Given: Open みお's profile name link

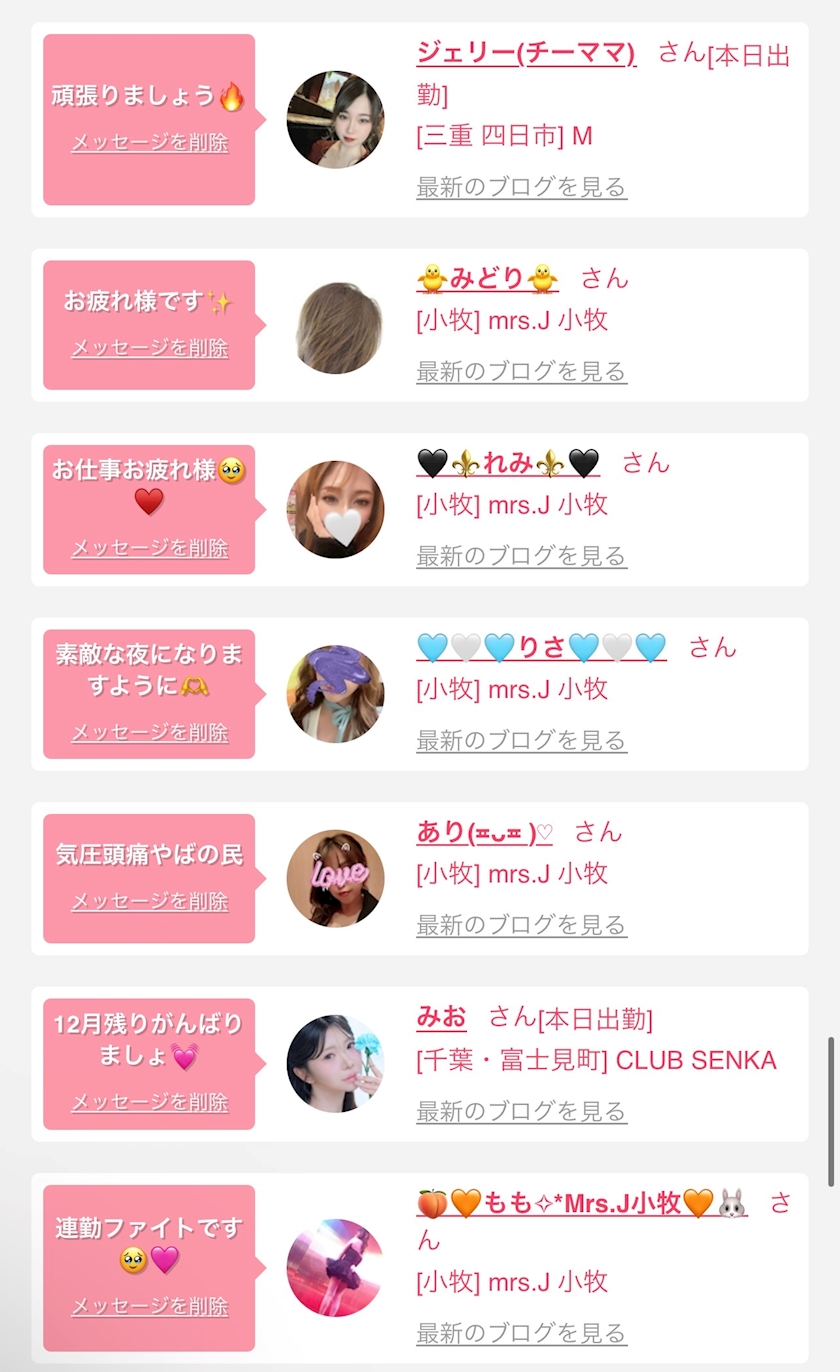Looking at the screenshot, I should tap(441, 1018).
